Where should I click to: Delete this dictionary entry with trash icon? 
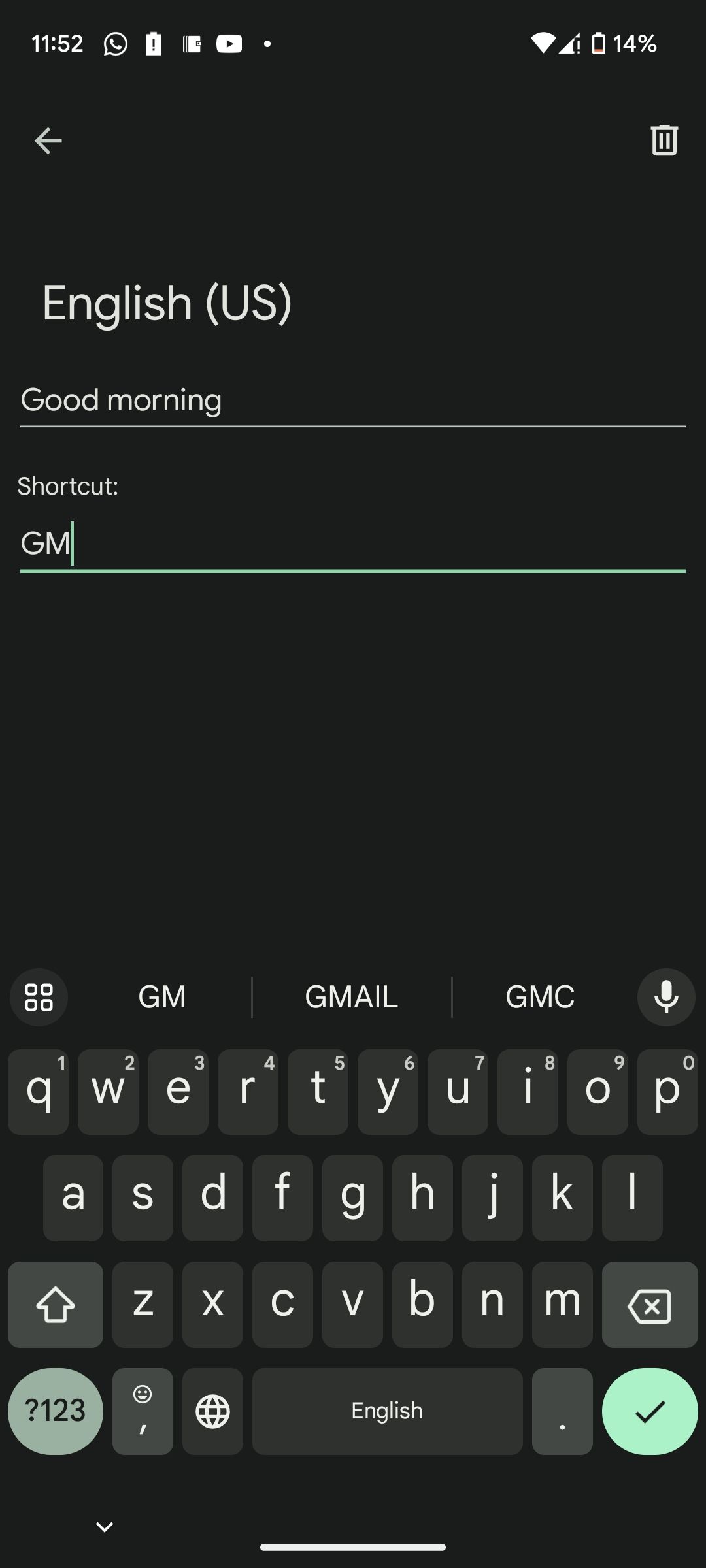[664, 140]
